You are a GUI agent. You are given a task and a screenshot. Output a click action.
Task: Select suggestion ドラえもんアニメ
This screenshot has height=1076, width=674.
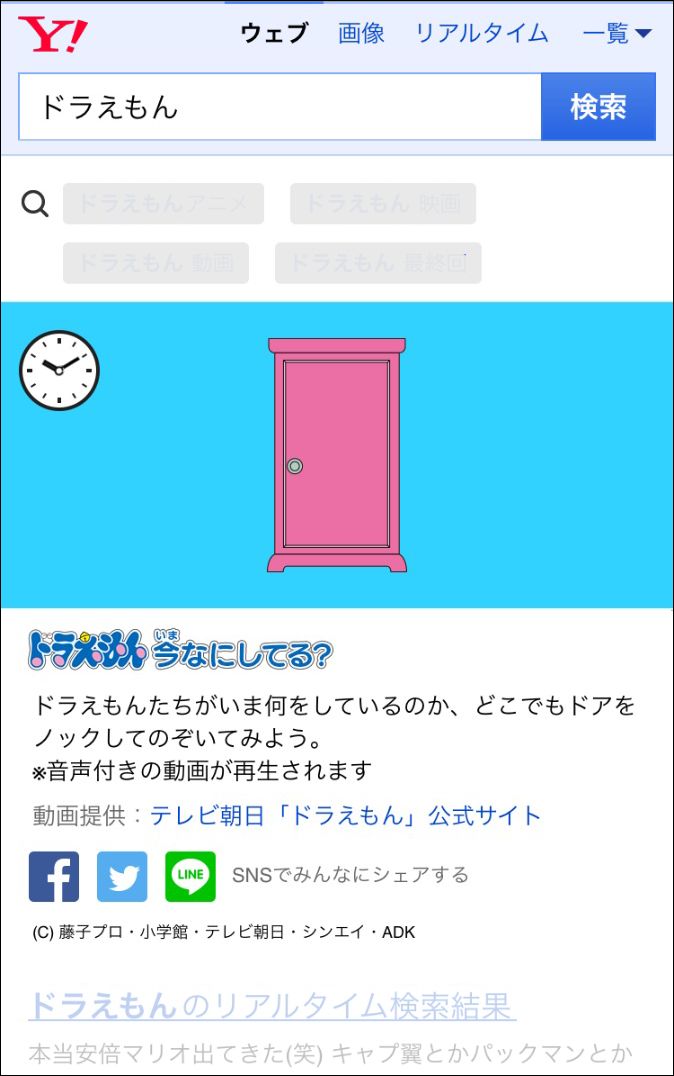(x=163, y=204)
